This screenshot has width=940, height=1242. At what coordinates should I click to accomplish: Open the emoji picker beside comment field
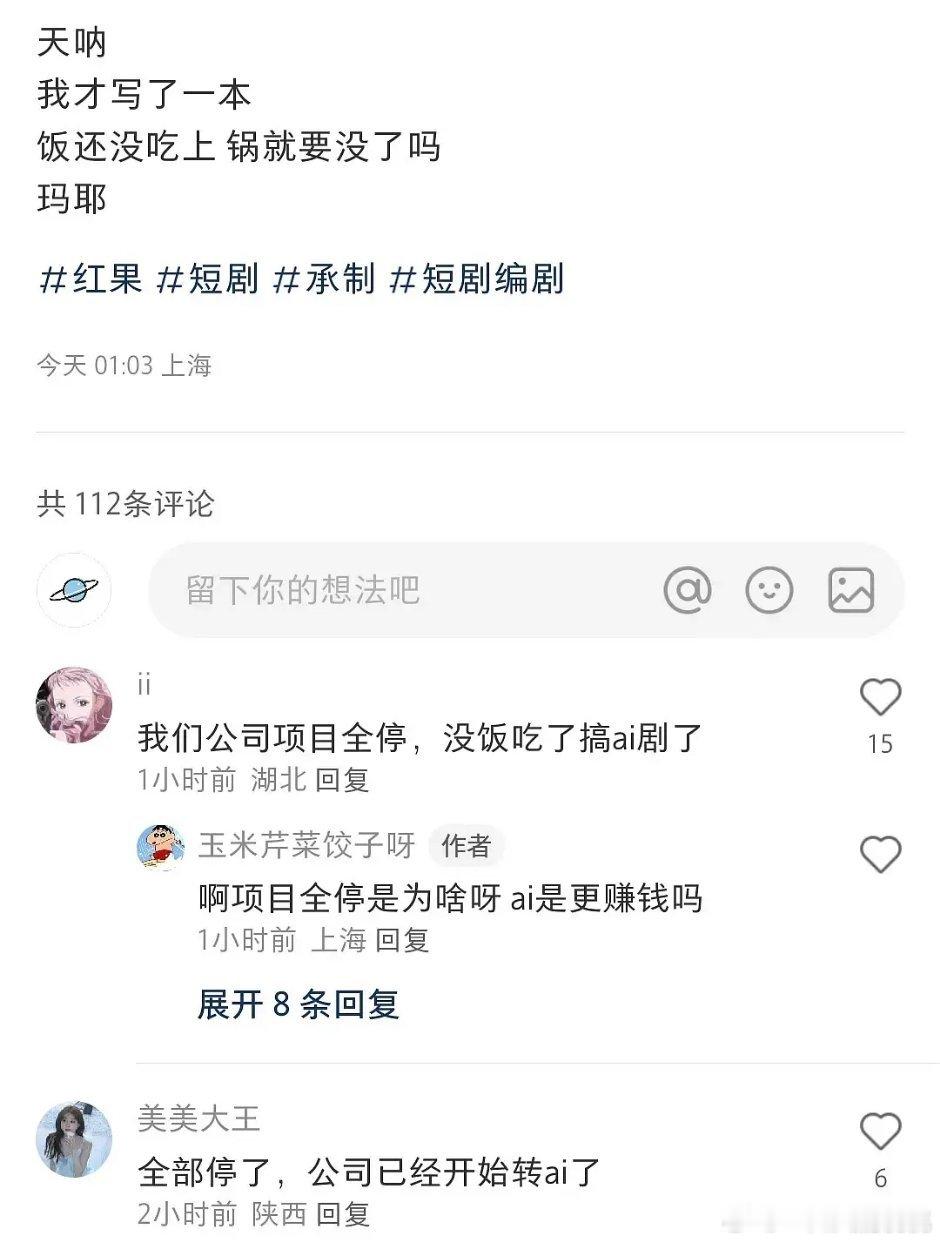coord(768,590)
